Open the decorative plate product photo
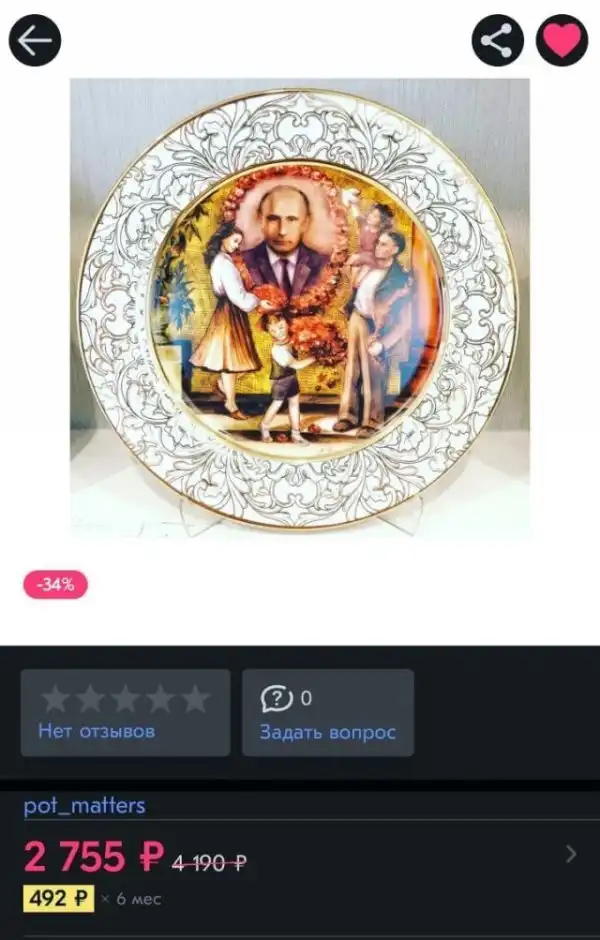Image resolution: width=600 pixels, height=940 pixels. 300,310
